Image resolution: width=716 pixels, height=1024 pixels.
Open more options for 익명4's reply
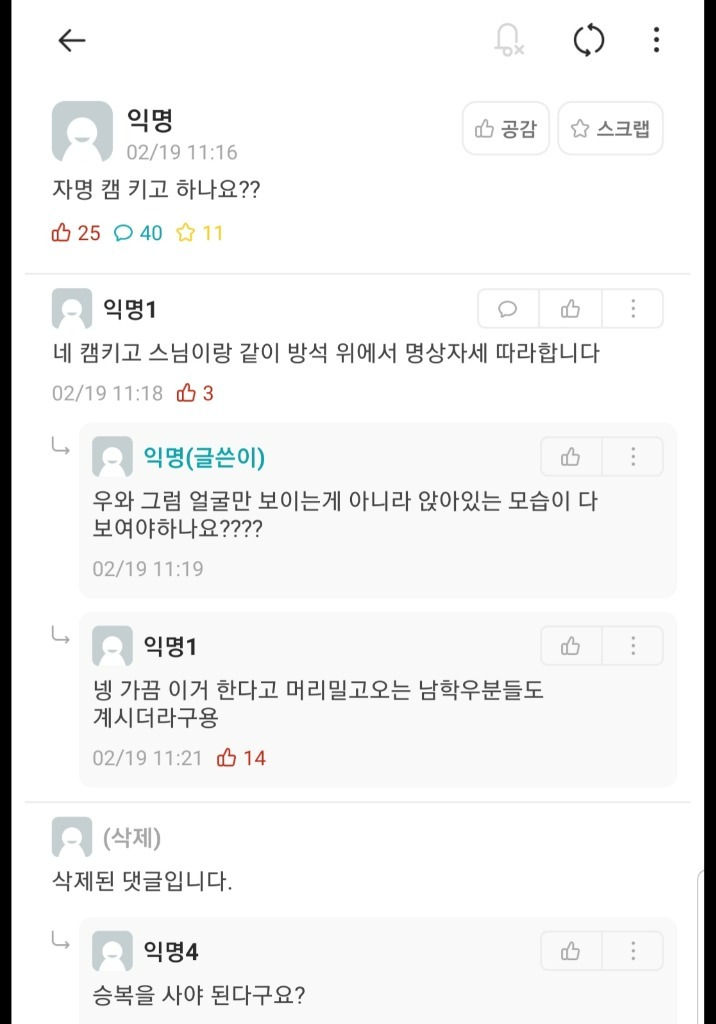coord(633,951)
